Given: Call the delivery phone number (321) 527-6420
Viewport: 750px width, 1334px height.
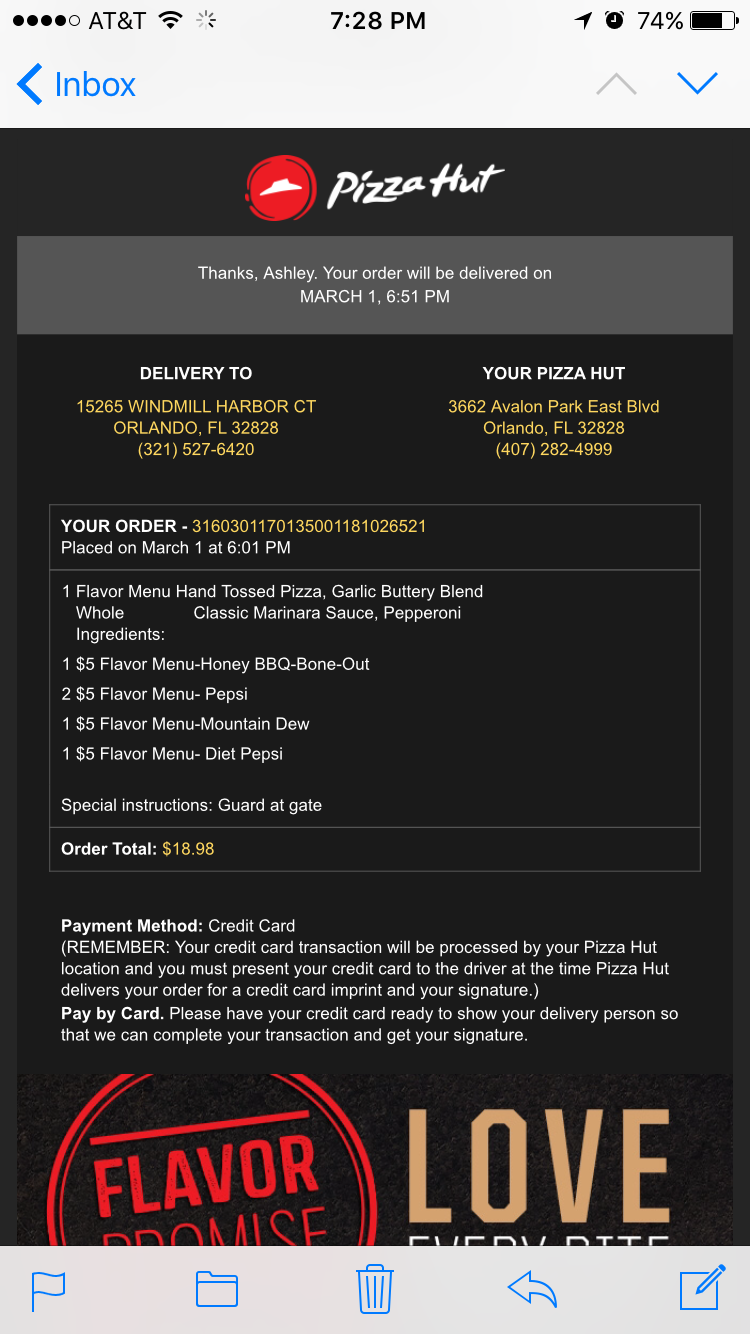Looking at the screenshot, I should [196, 450].
